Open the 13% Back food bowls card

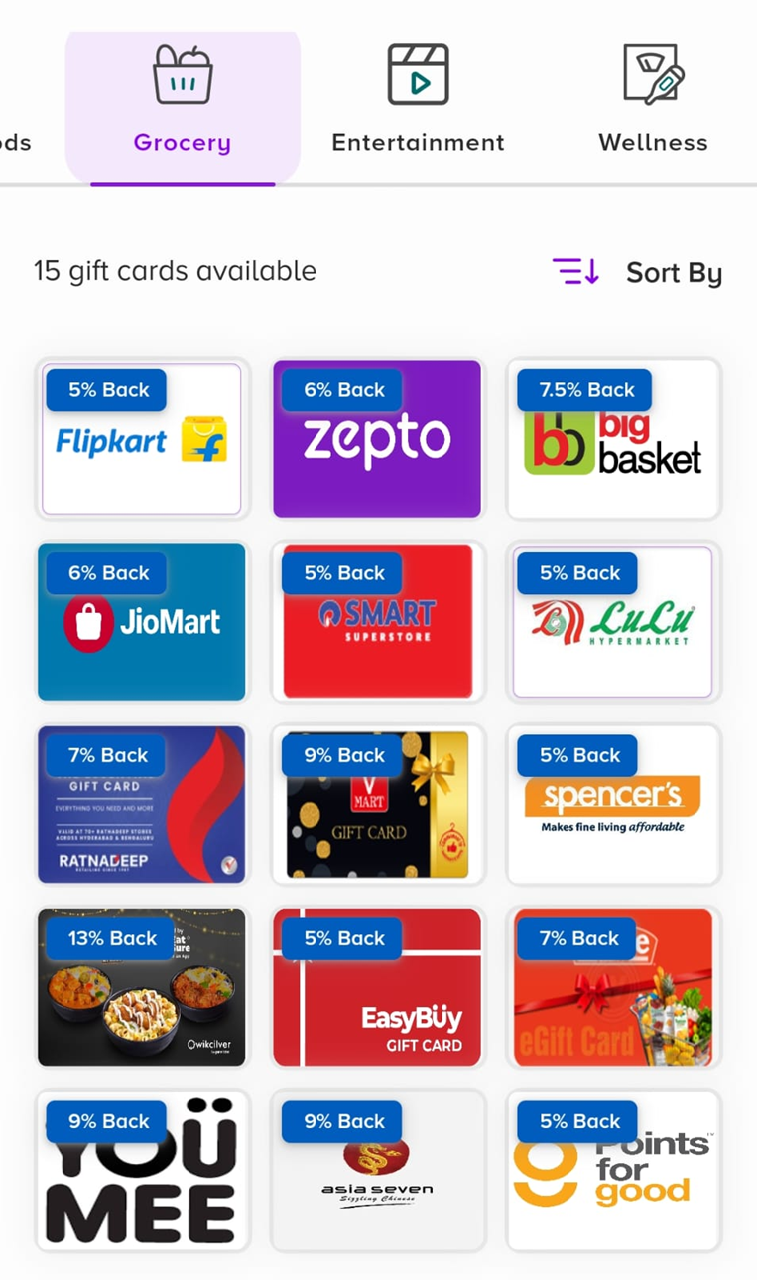(141, 988)
